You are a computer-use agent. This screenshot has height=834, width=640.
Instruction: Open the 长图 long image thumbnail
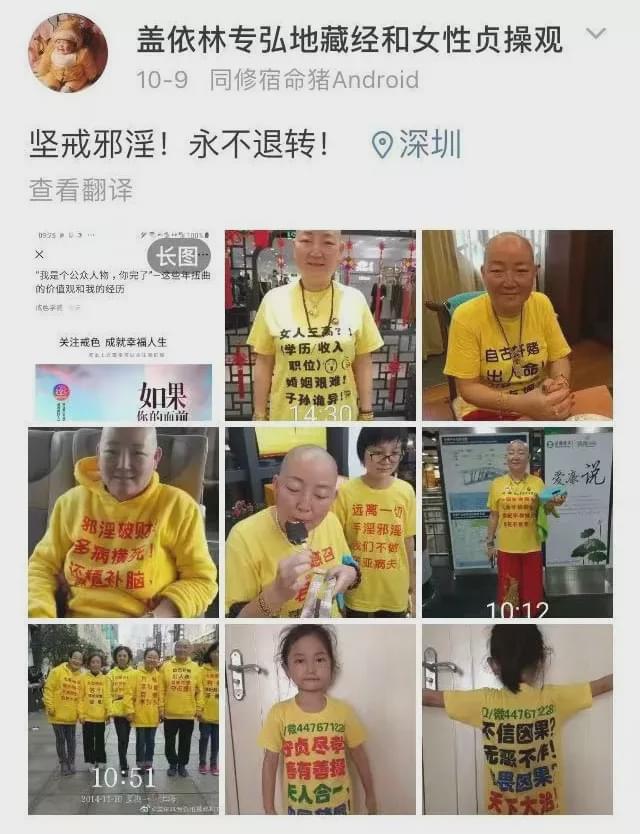click(124, 325)
